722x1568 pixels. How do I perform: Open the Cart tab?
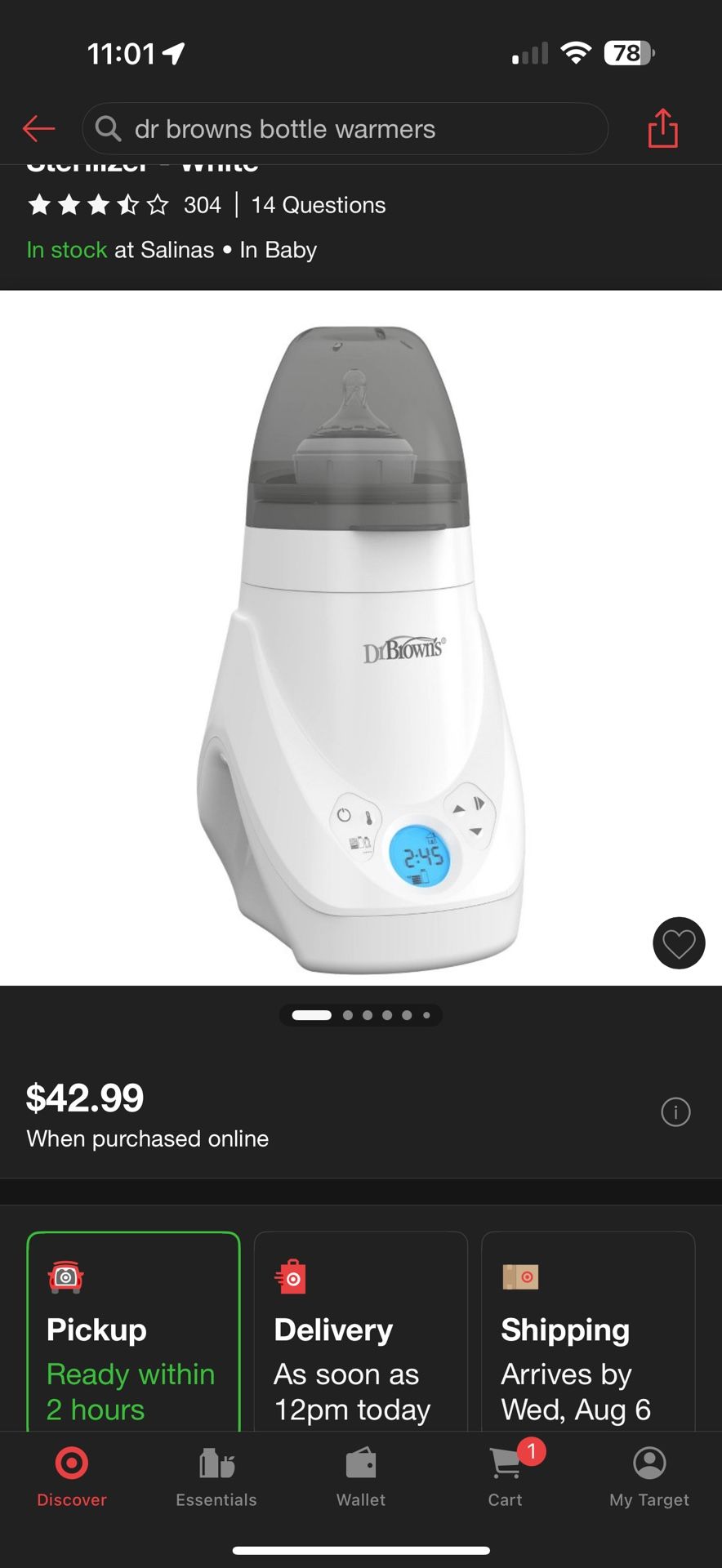click(506, 1475)
